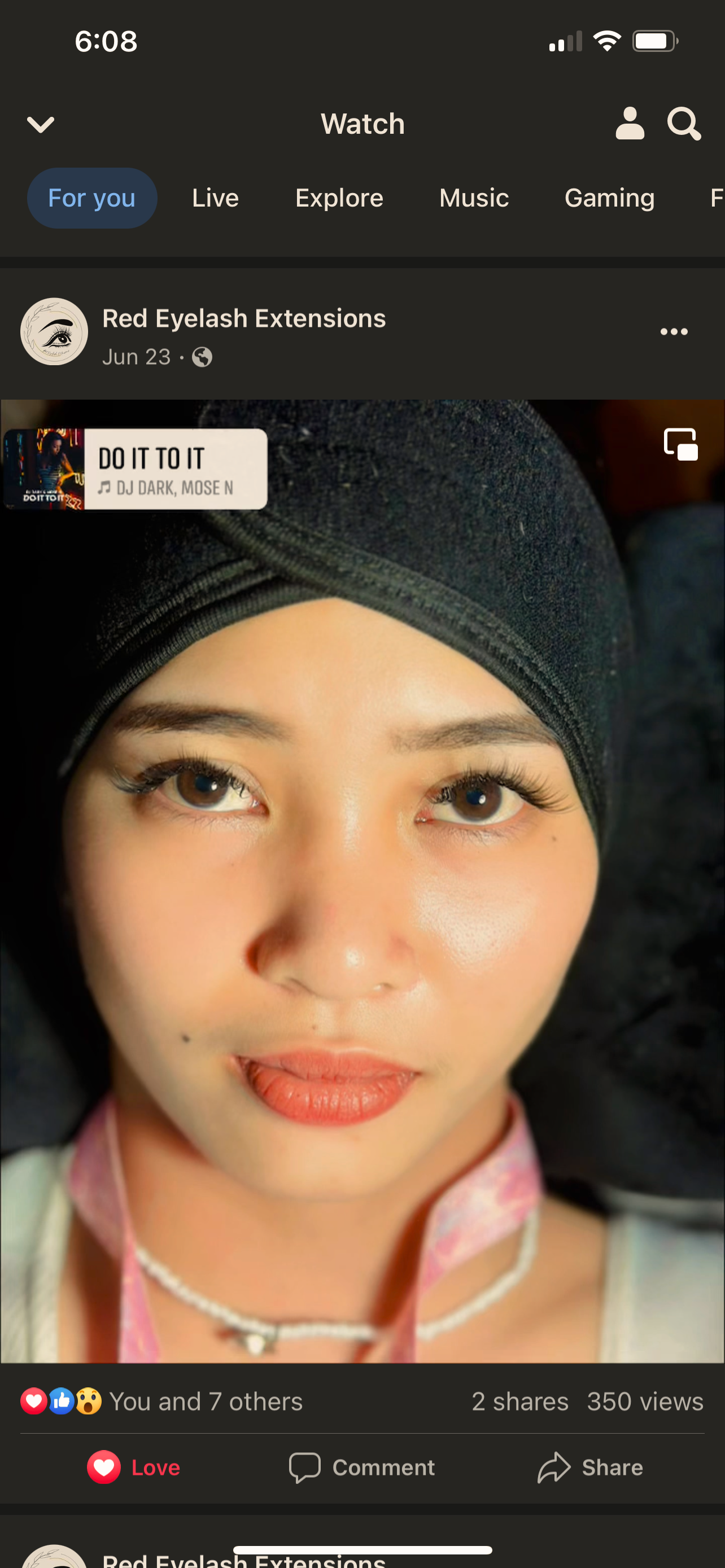Tap the picture-in-picture icon on video
Screen dimensions: 725x1568
680,444
